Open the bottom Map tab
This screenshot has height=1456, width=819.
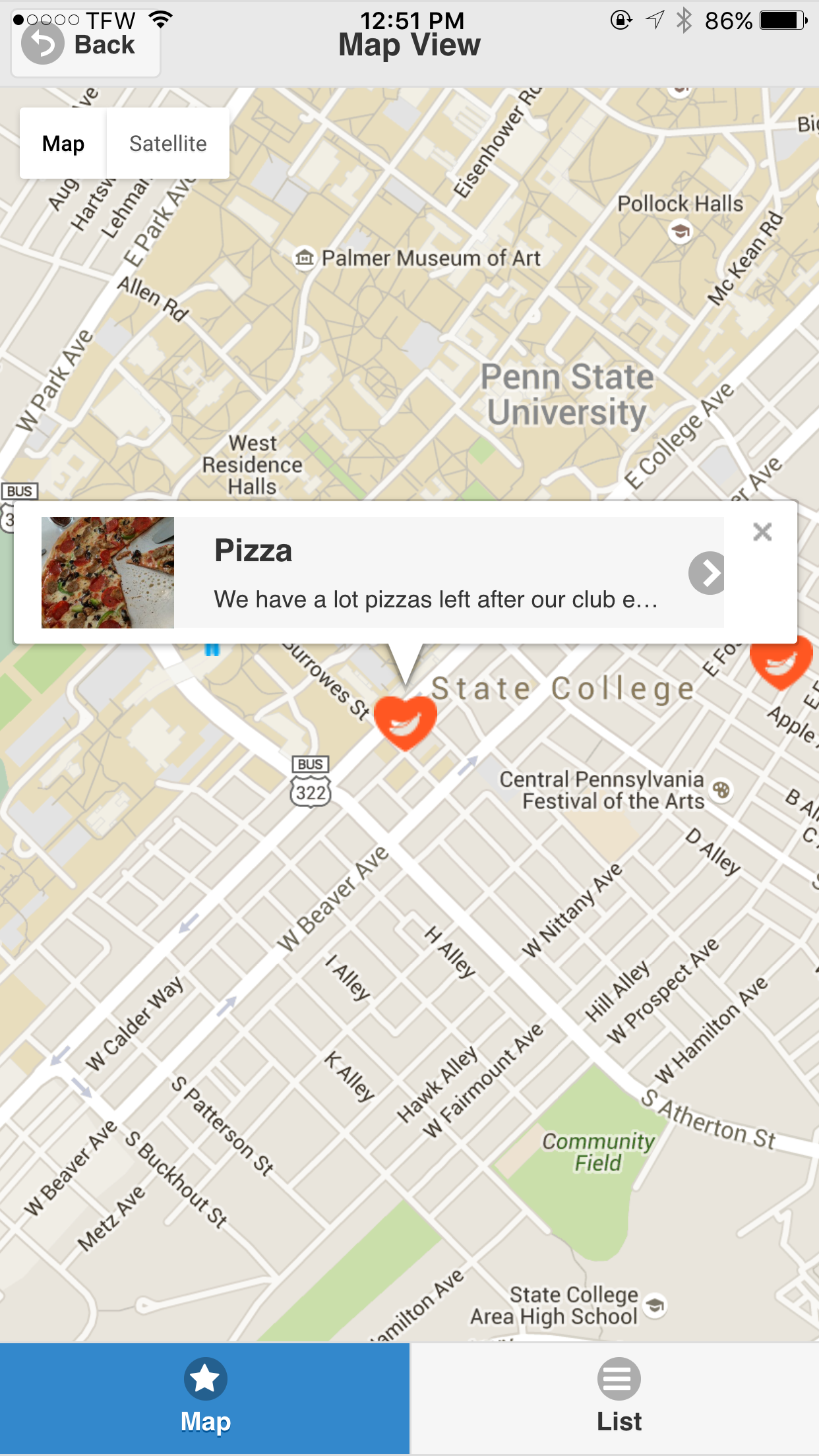205,1398
